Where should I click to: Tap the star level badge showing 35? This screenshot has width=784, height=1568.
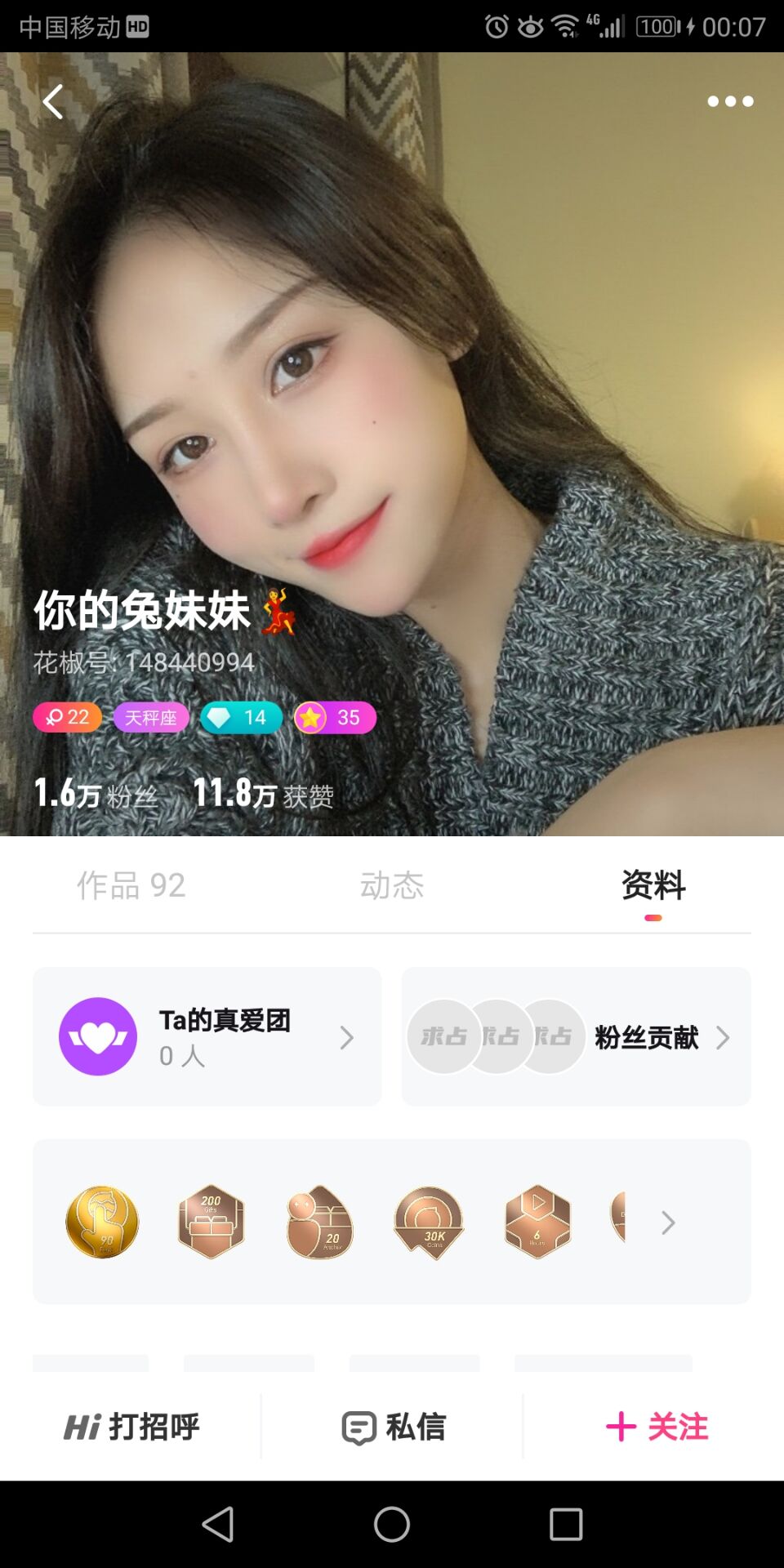tap(335, 718)
